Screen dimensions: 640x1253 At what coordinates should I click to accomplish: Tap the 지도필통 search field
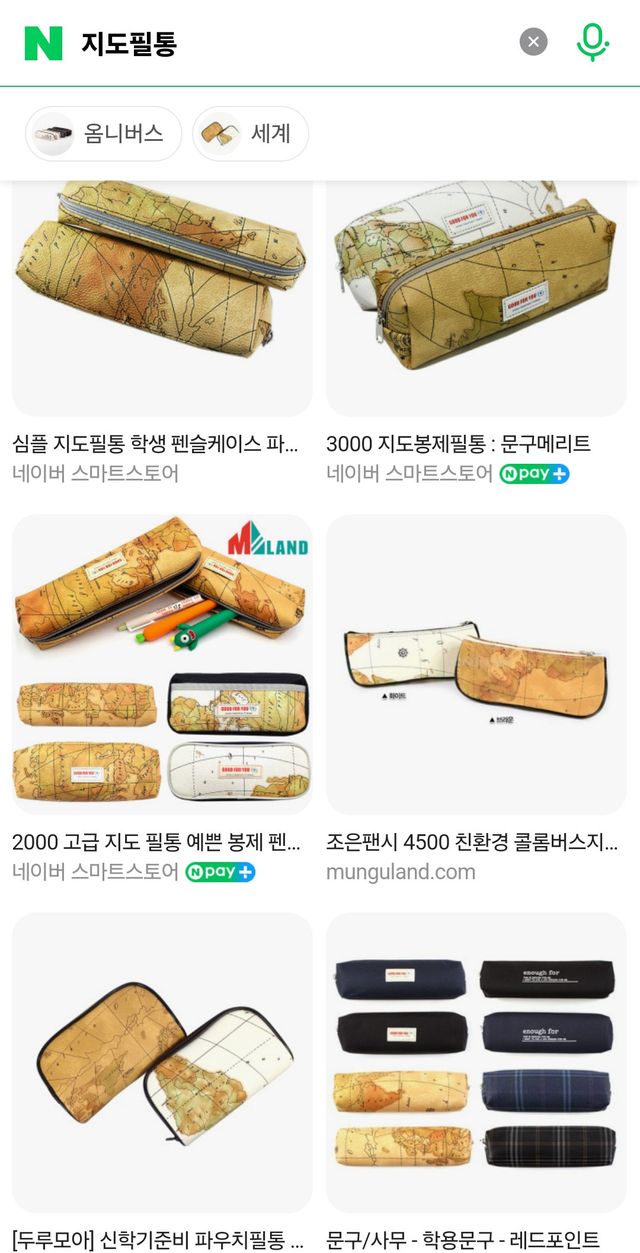pyautogui.click(x=290, y=43)
